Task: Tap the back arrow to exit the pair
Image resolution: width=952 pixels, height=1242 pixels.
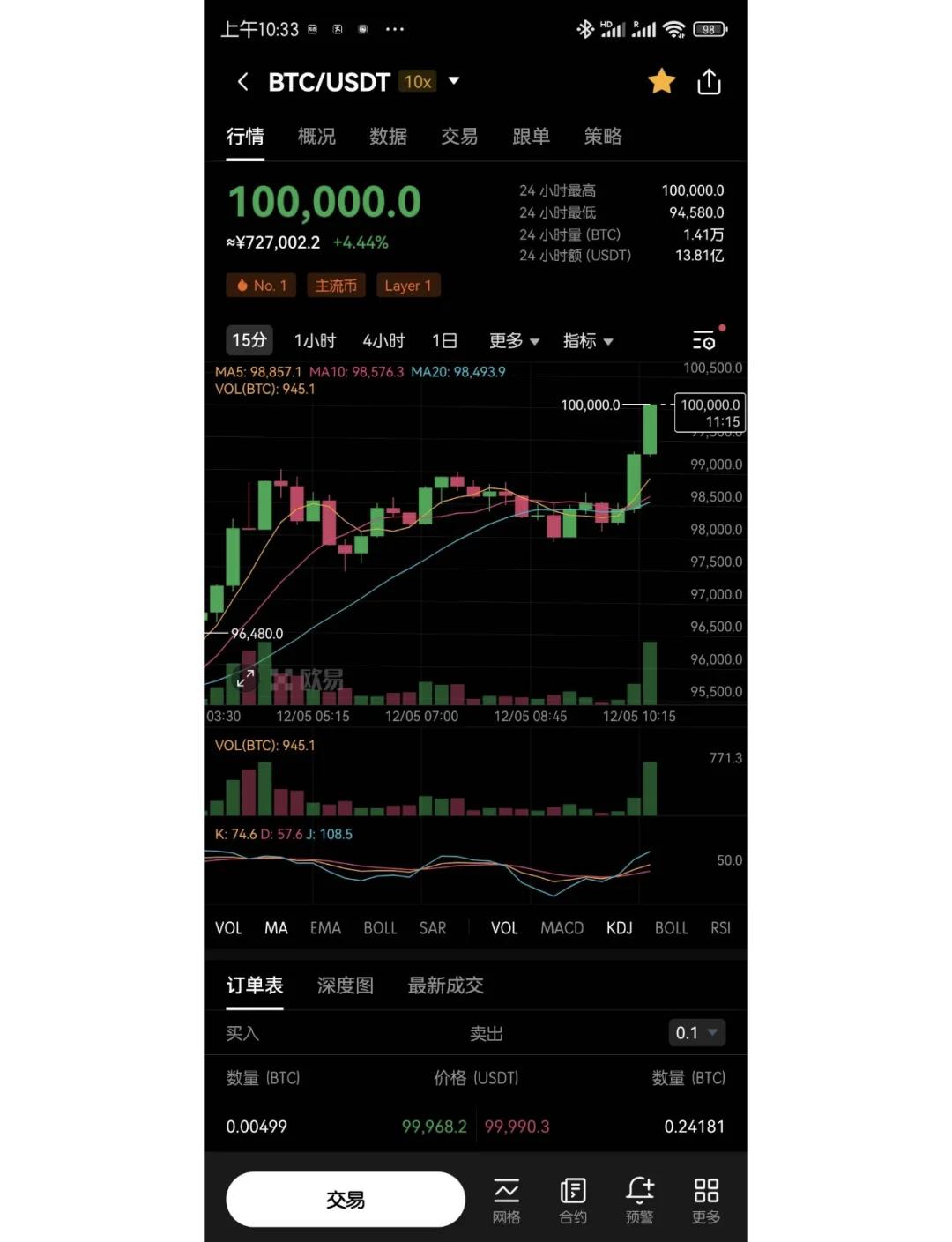Action: click(242, 81)
